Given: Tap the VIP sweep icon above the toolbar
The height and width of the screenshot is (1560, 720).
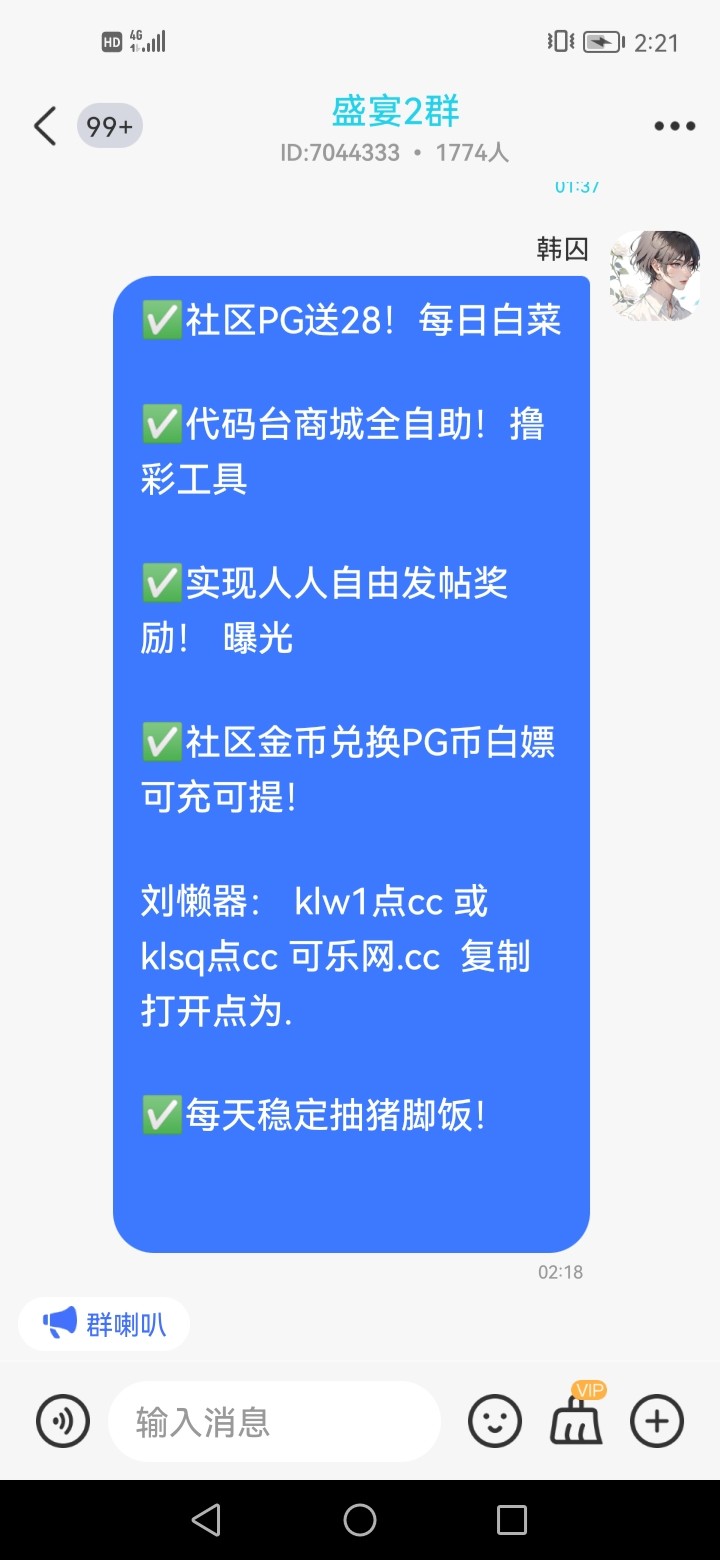Looking at the screenshot, I should pyautogui.click(x=576, y=1421).
